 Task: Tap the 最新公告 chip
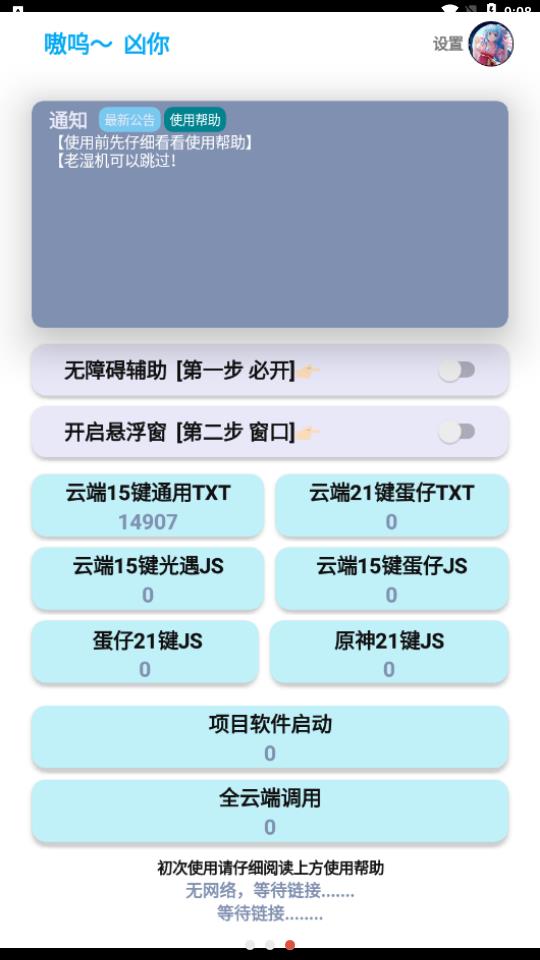(x=130, y=120)
